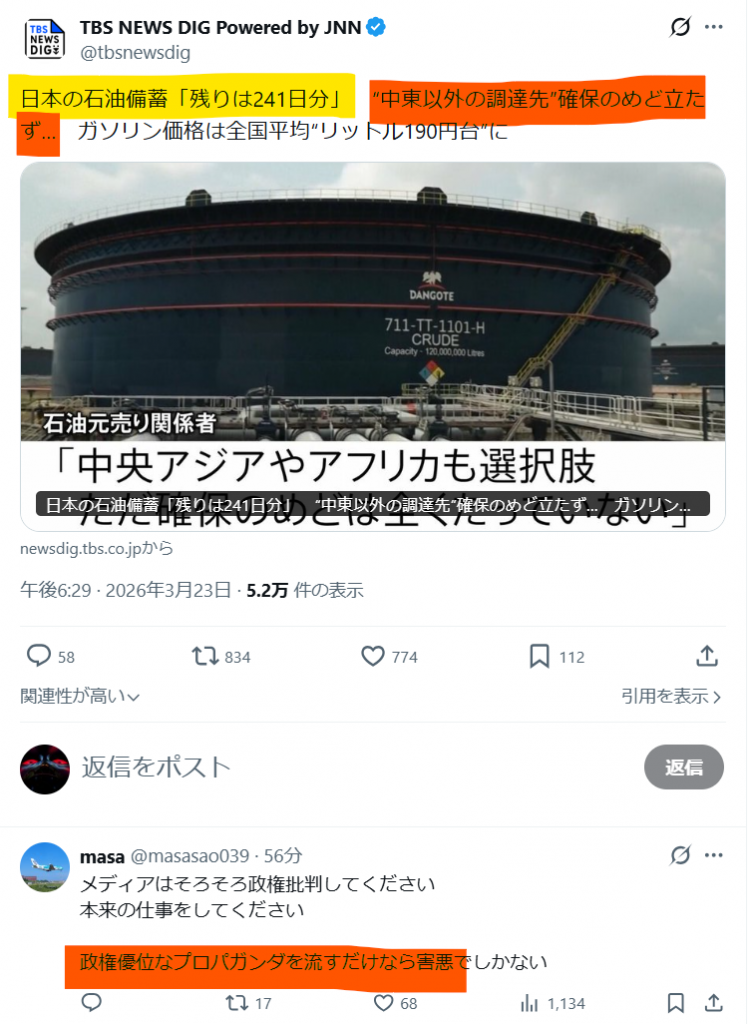Screen dimensions: 748x1024
Task: Expand the 関連性が高い reply sort dropdown
Action: (80, 696)
